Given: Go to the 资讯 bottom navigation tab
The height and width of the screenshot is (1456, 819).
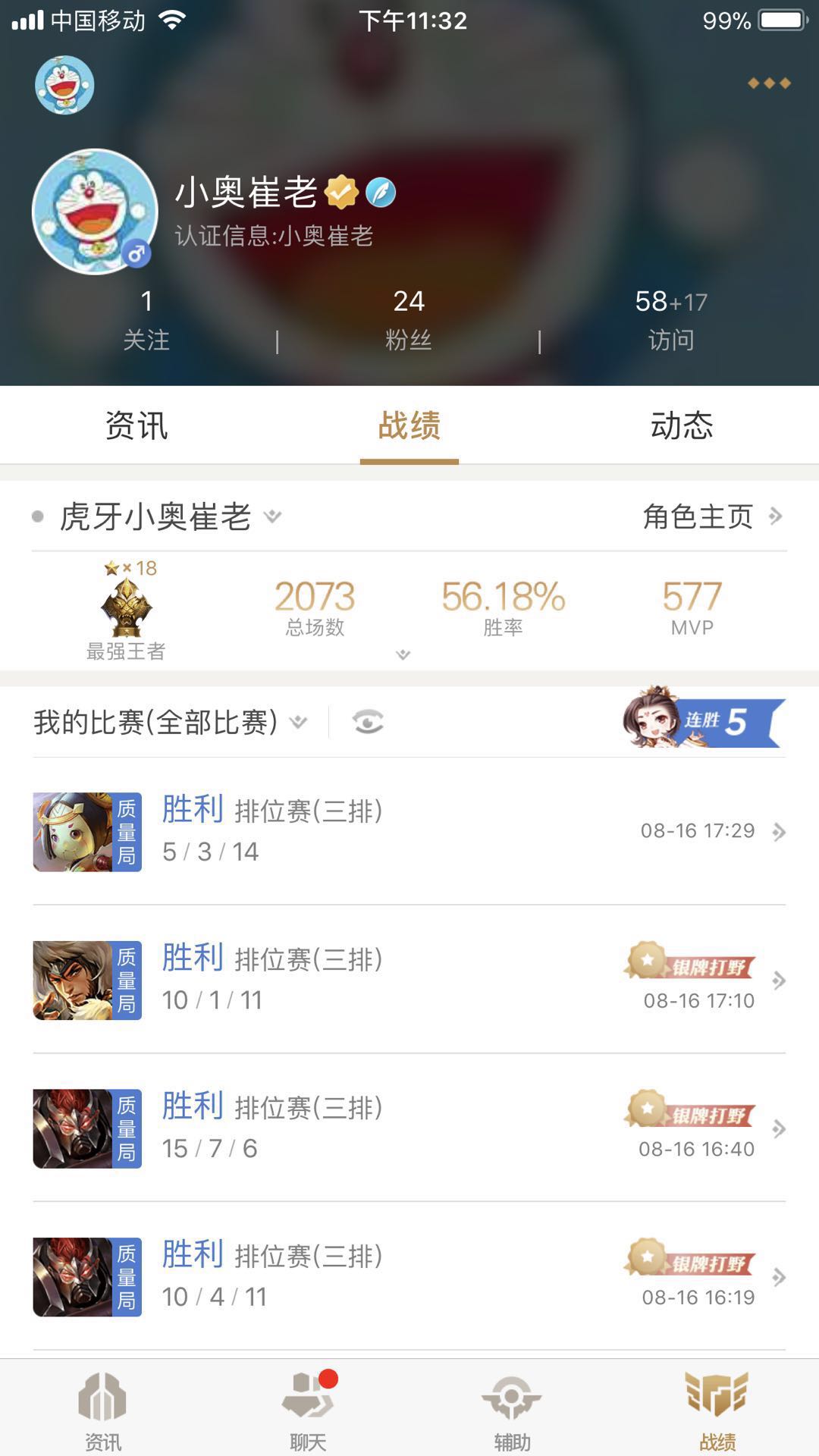Looking at the screenshot, I should coord(102,1409).
